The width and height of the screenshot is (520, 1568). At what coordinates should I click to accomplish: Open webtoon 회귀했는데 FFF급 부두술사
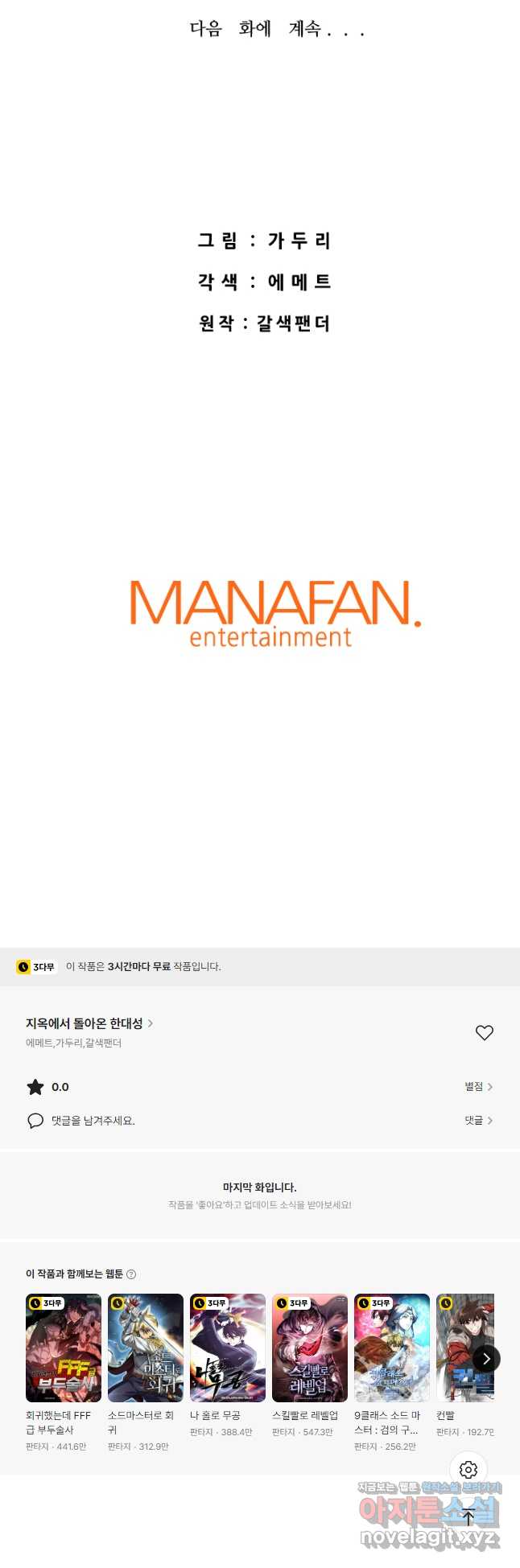64,1348
